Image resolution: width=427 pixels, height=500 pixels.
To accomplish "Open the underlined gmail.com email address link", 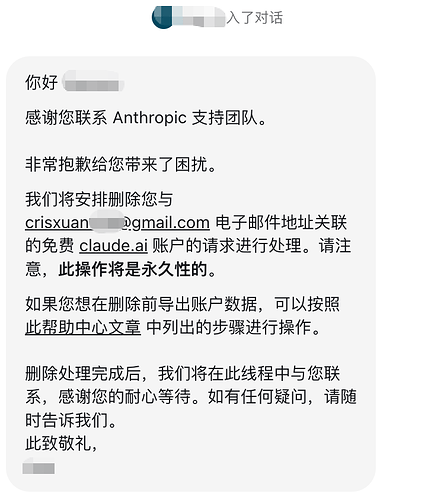I will 117,223.
